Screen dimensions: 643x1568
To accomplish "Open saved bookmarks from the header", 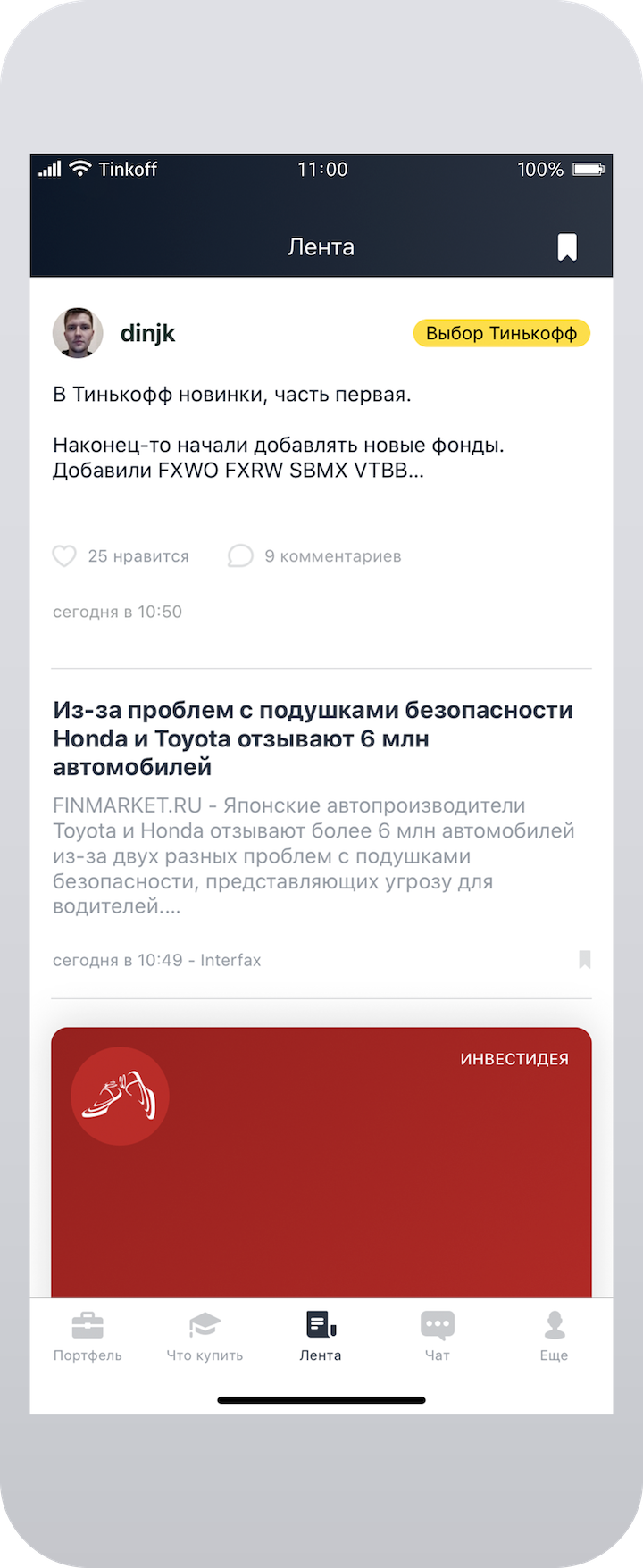I will pyautogui.click(x=567, y=247).
